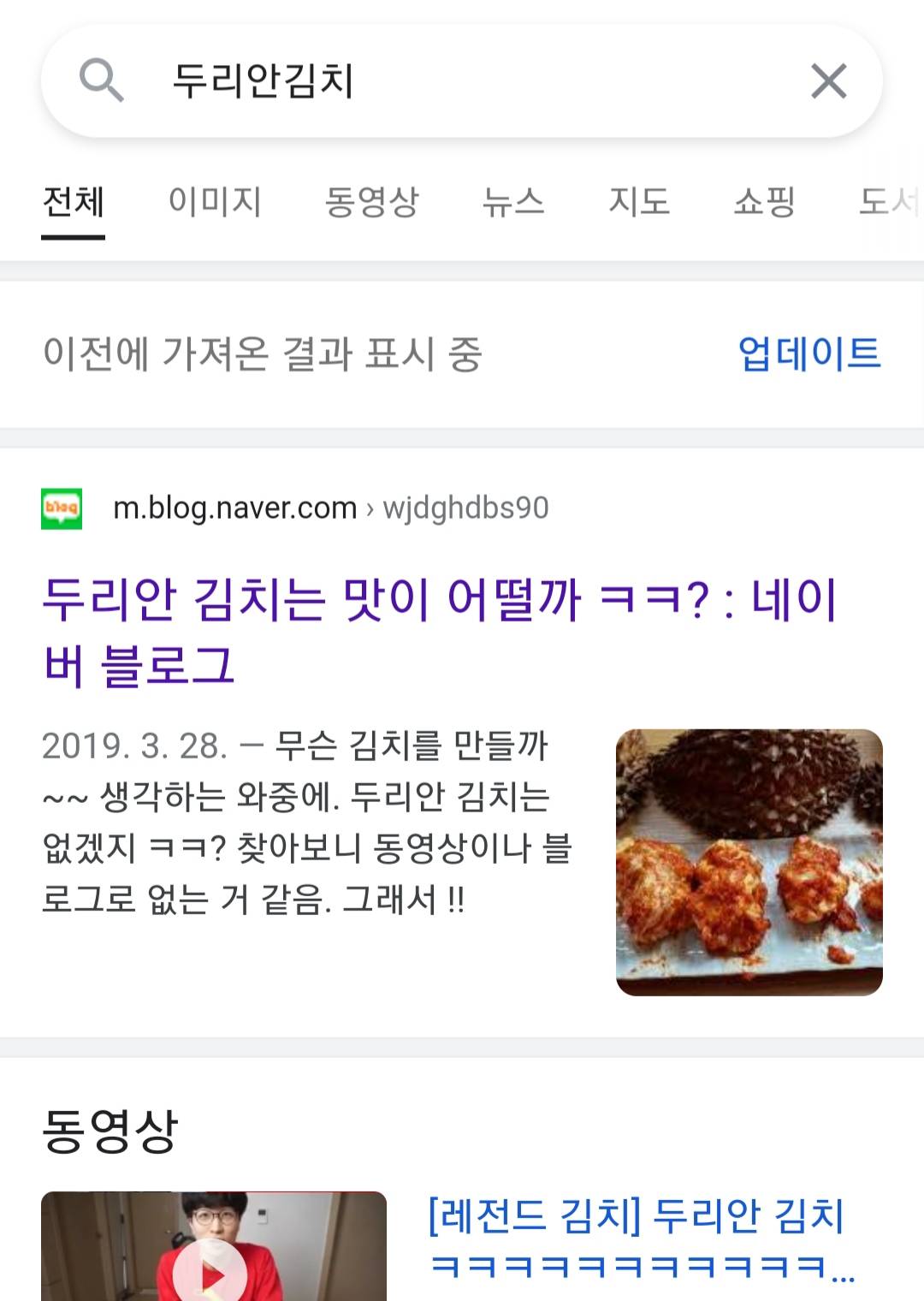Switch to the 동영상 tab
Screen dimensions: 924x1301
tap(371, 203)
